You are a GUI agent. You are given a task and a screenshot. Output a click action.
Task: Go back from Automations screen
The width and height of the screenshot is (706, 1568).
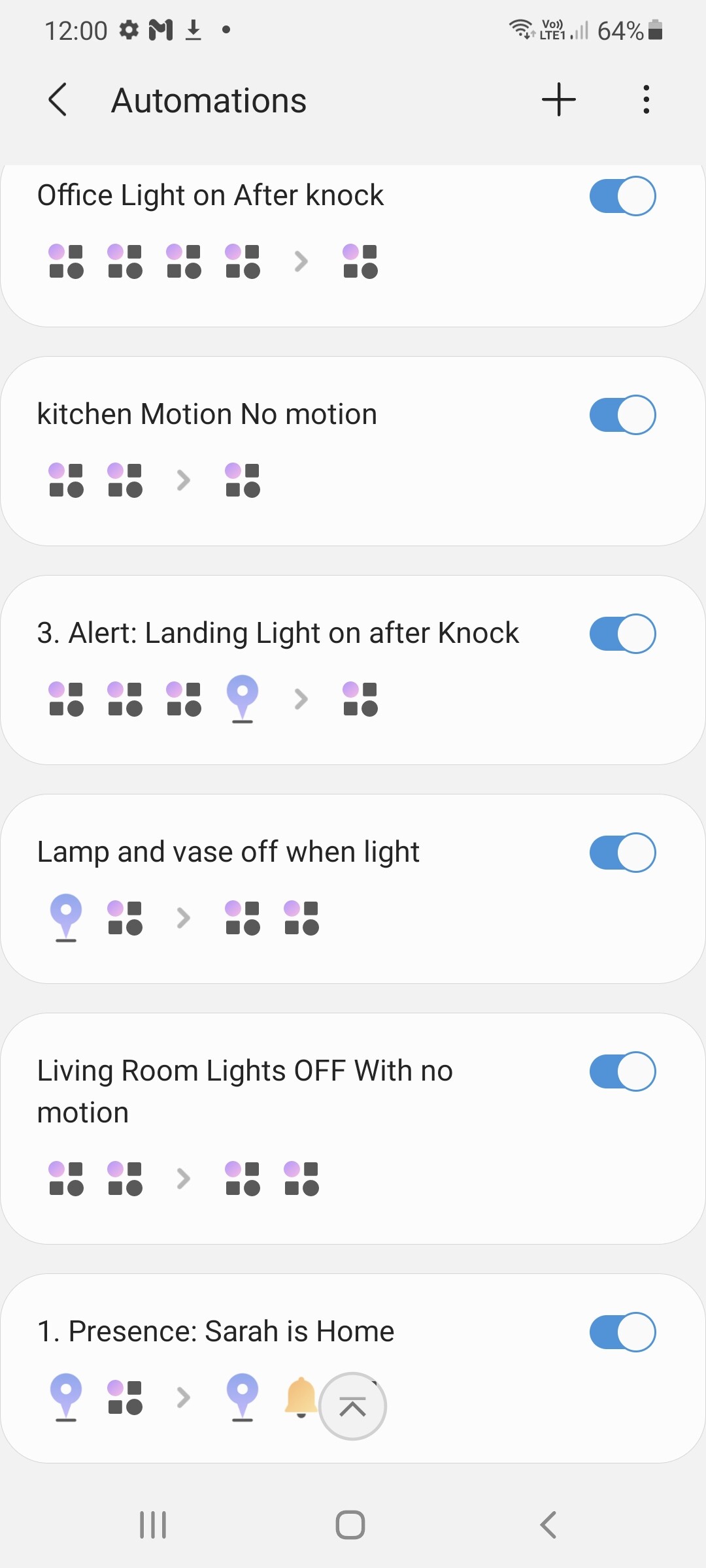click(x=58, y=100)
